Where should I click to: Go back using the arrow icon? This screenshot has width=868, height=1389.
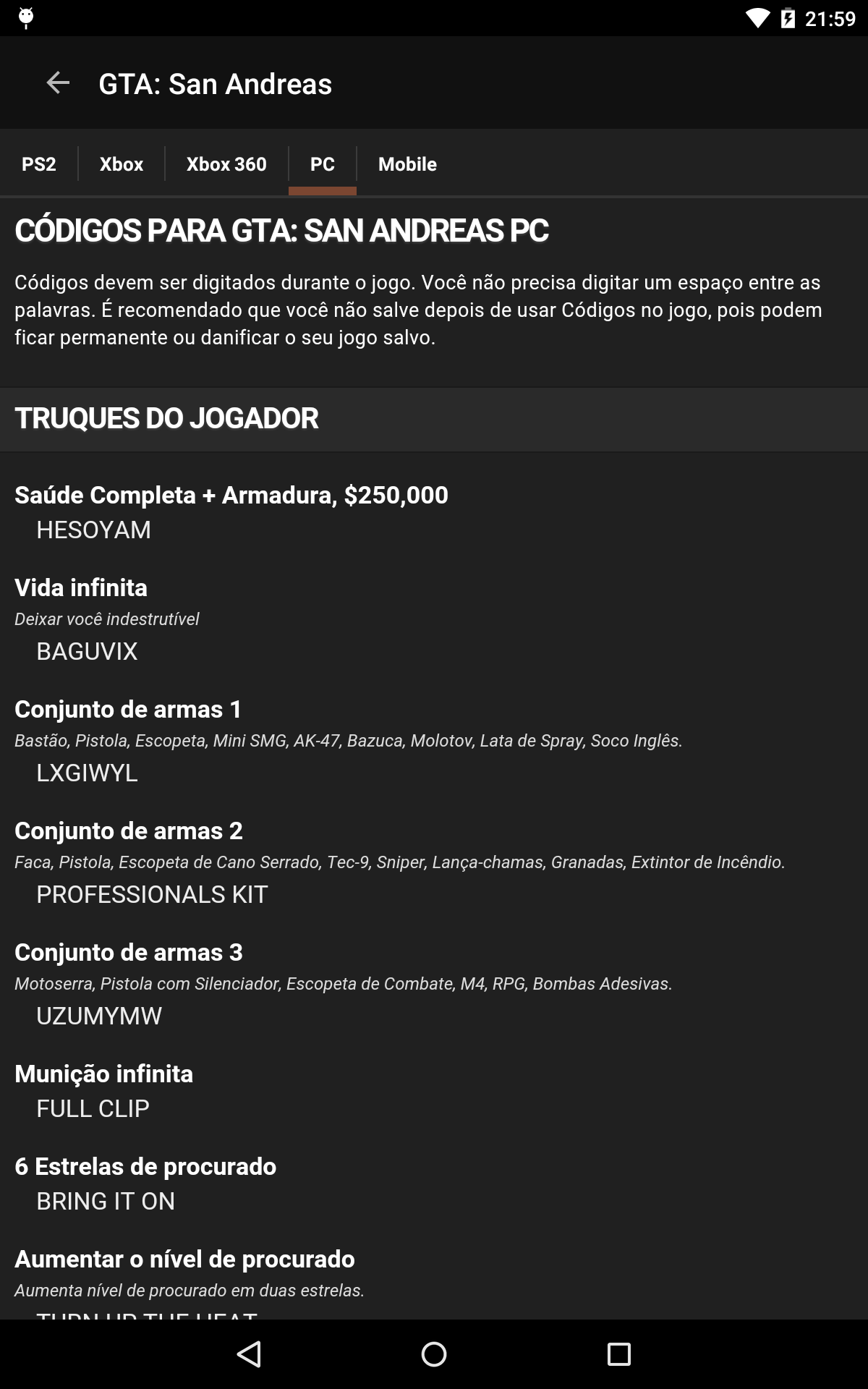pos(58,83)
